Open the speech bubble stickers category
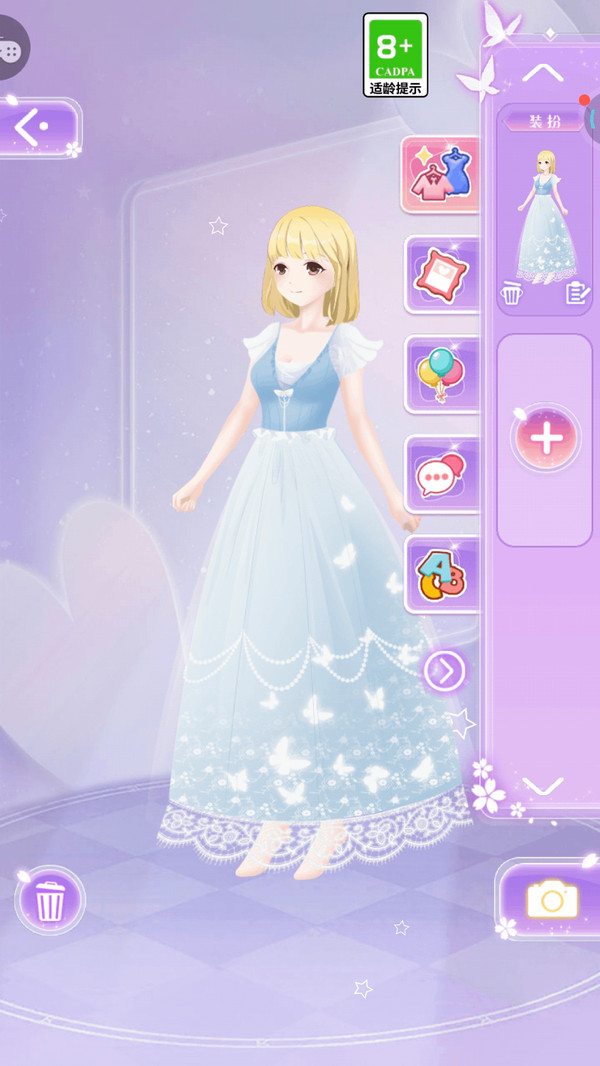The height and width of the screenshot is (1066, 600). click(442, 474)
